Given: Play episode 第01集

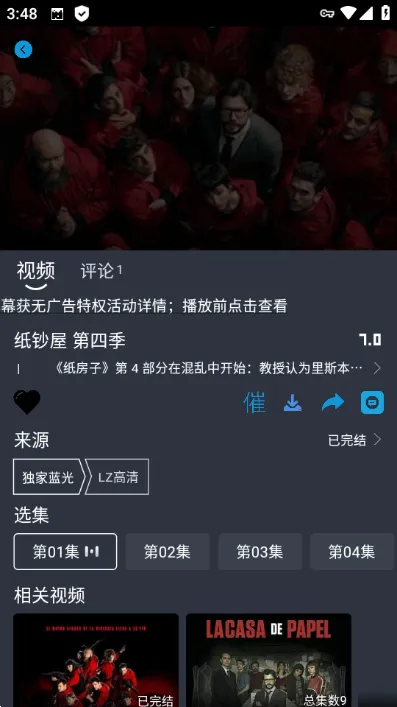Looking at the screenshot, I should click(65, 551).
